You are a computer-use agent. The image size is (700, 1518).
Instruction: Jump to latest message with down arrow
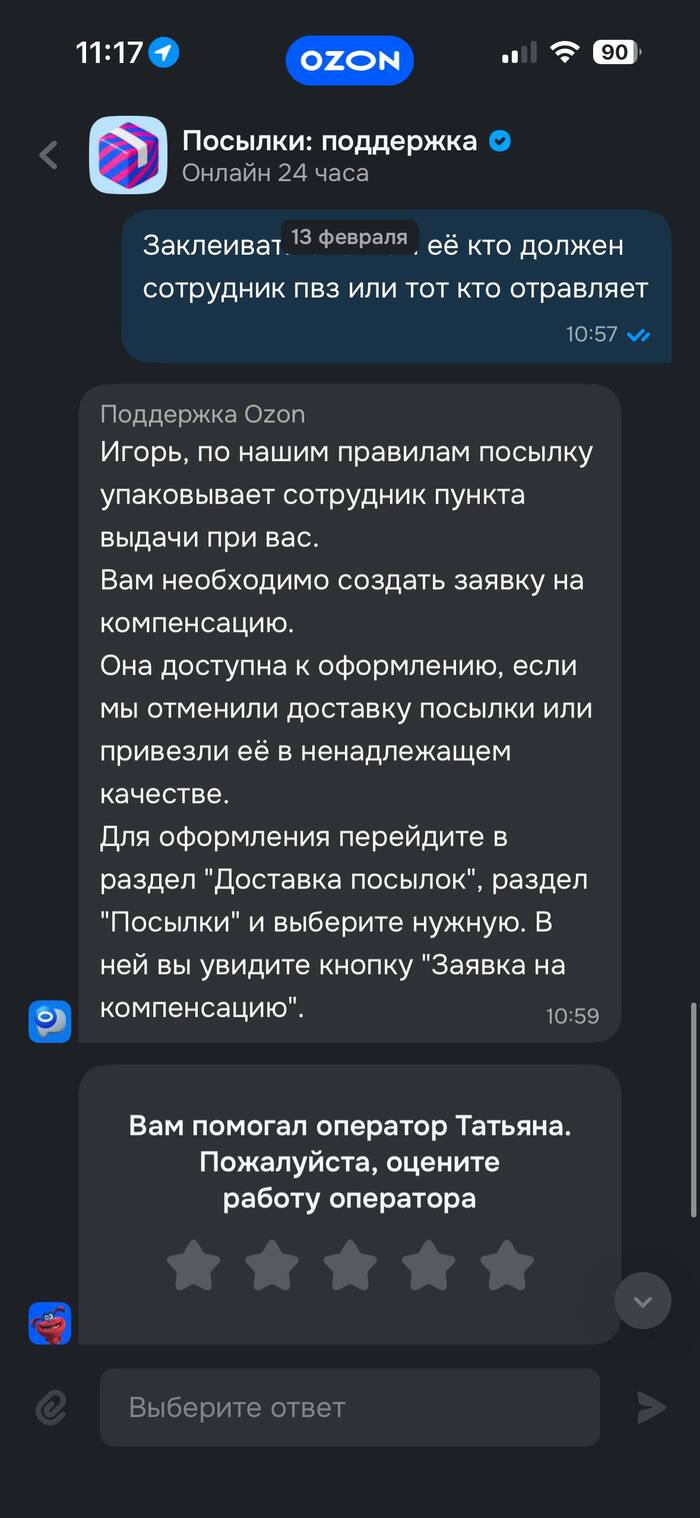tap(642, 1301)
